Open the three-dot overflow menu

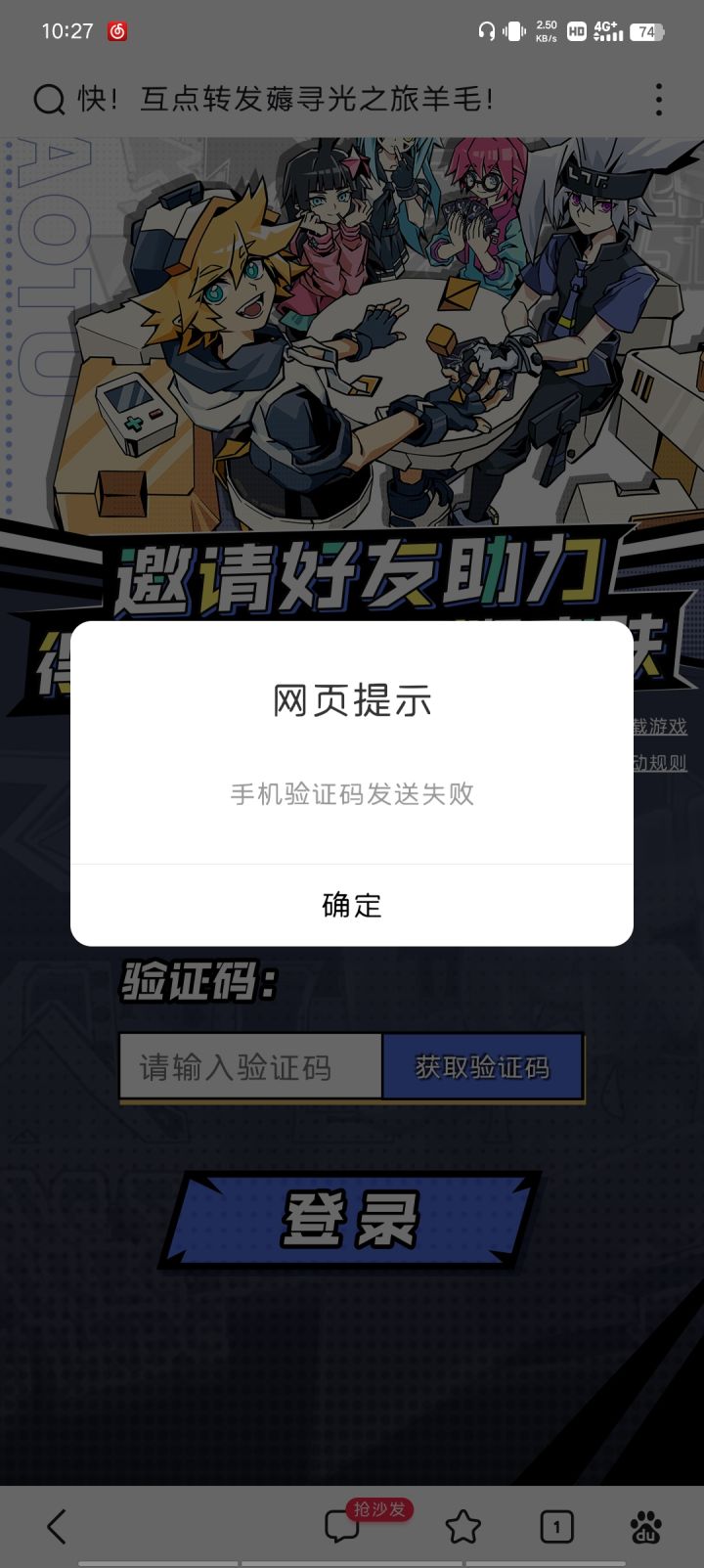[659, 100]
